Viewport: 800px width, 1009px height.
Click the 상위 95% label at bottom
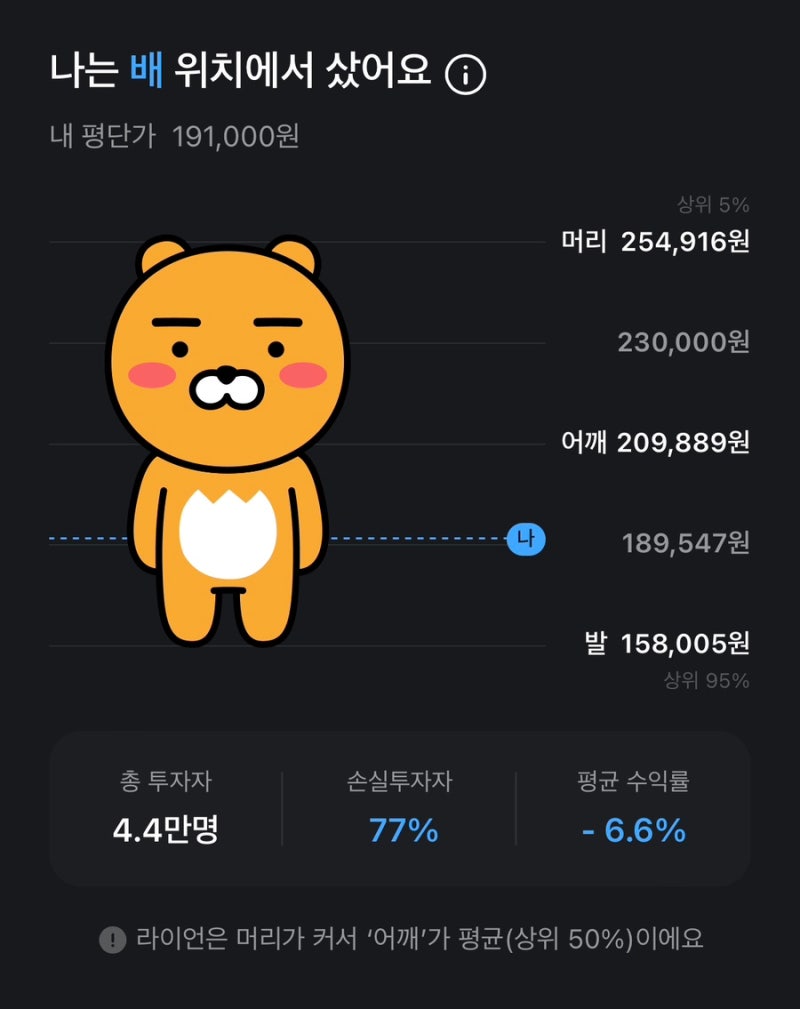(707, 679)
